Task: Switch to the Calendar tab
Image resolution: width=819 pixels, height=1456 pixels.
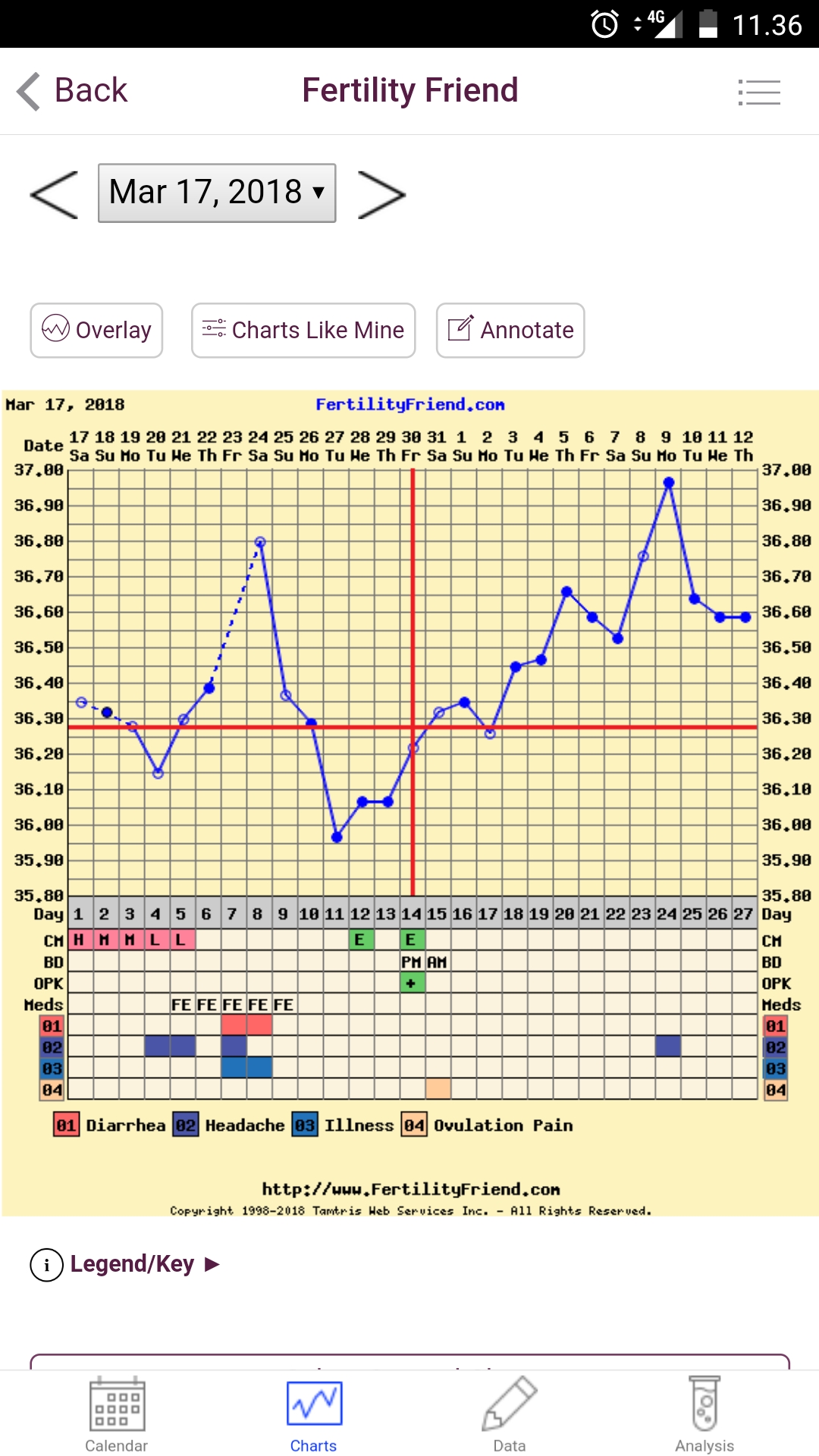Action: coord(117,1414)
